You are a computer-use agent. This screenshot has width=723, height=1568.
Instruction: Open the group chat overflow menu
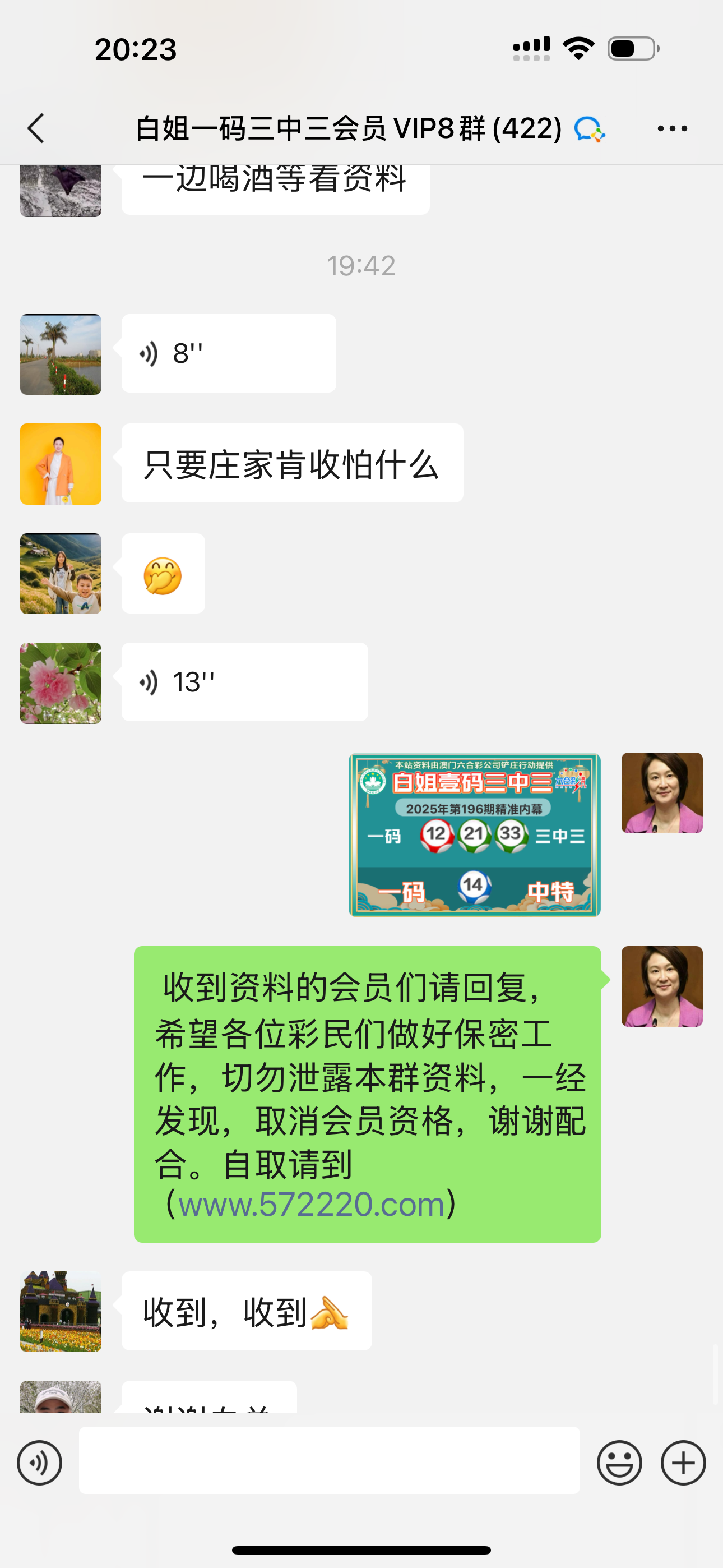click(x=672, y=128)
